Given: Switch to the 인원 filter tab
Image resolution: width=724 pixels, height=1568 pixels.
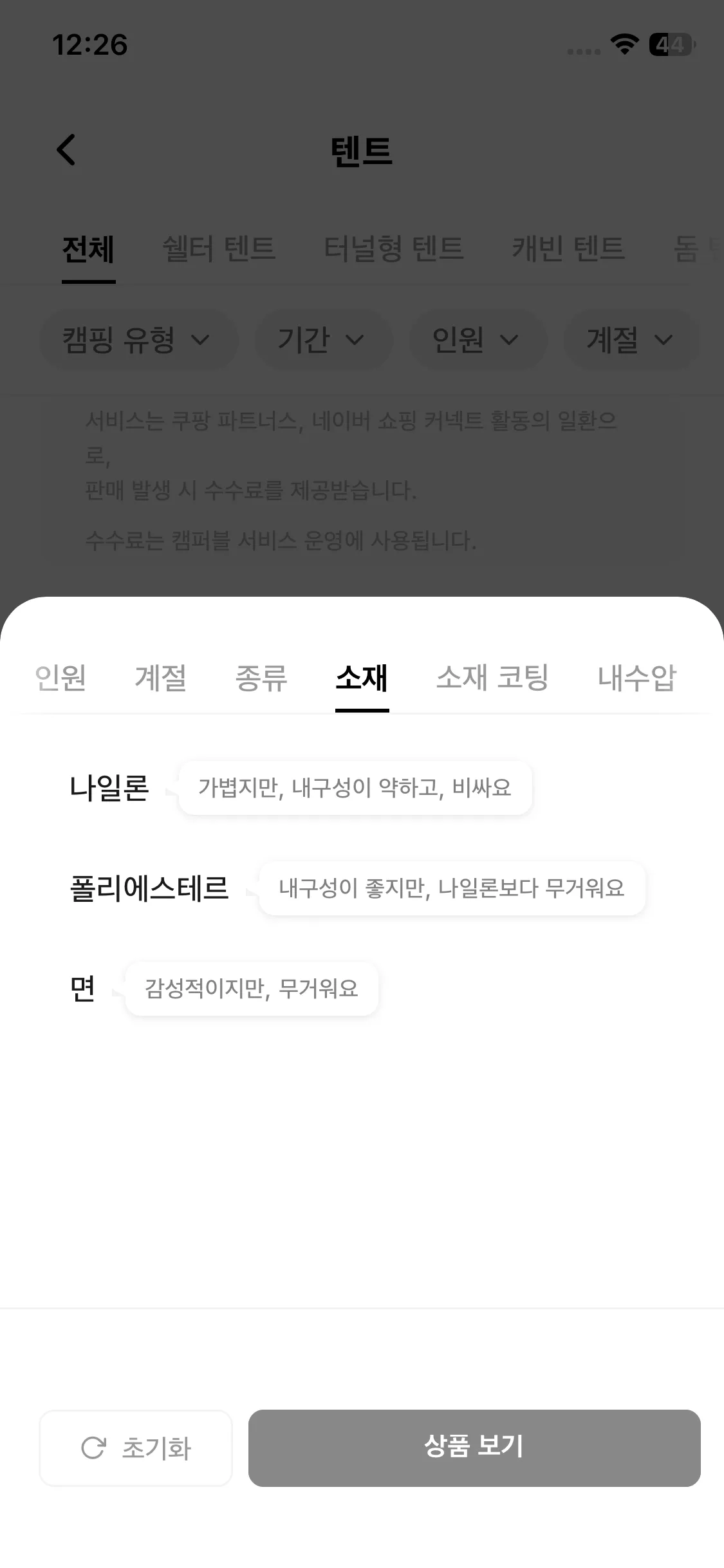Looking at the screenshot, I should coord(60,678).
